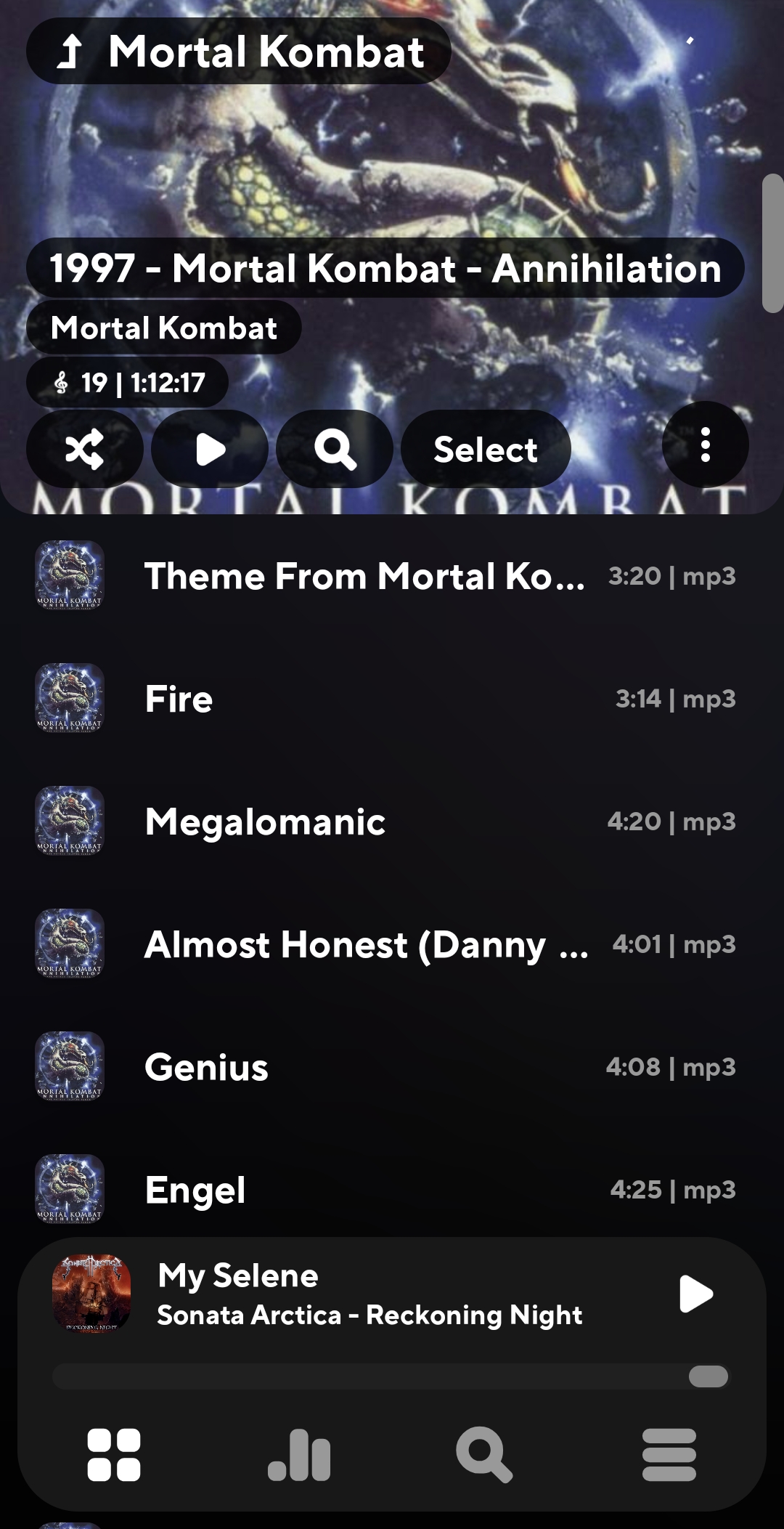Search within this album

click(x=335, y=449)
